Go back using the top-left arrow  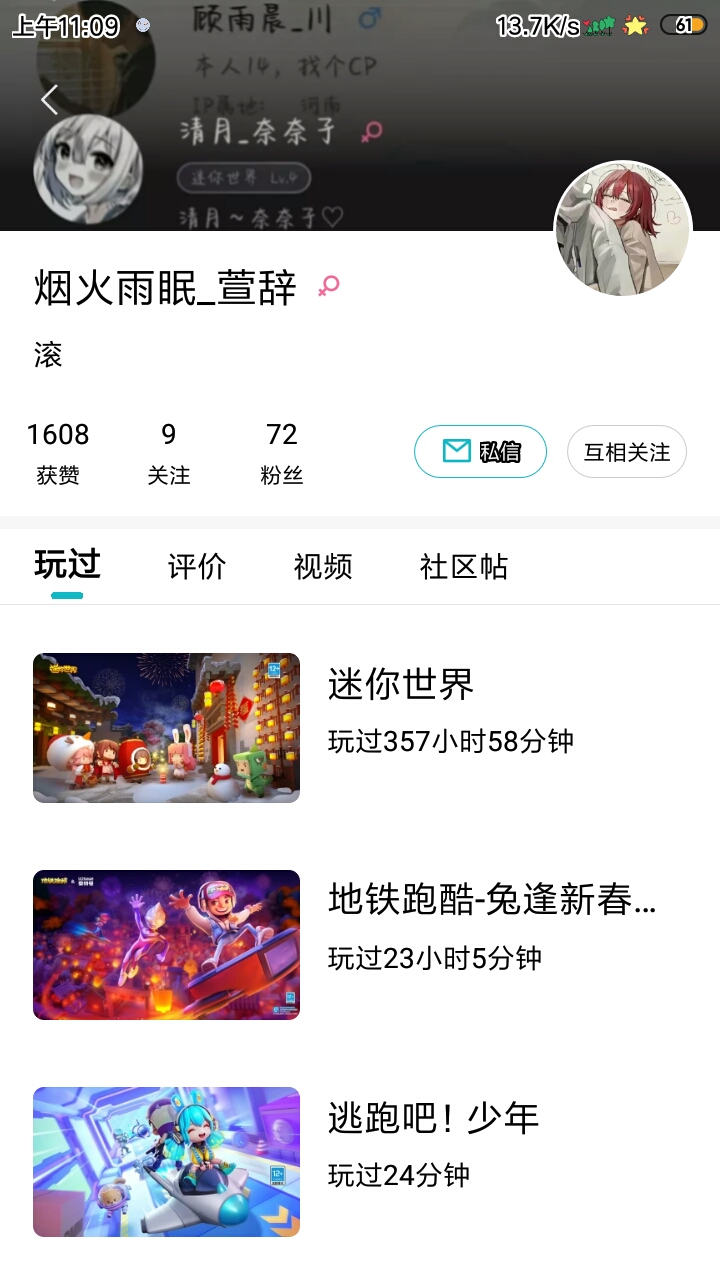(x=49, y=99)
